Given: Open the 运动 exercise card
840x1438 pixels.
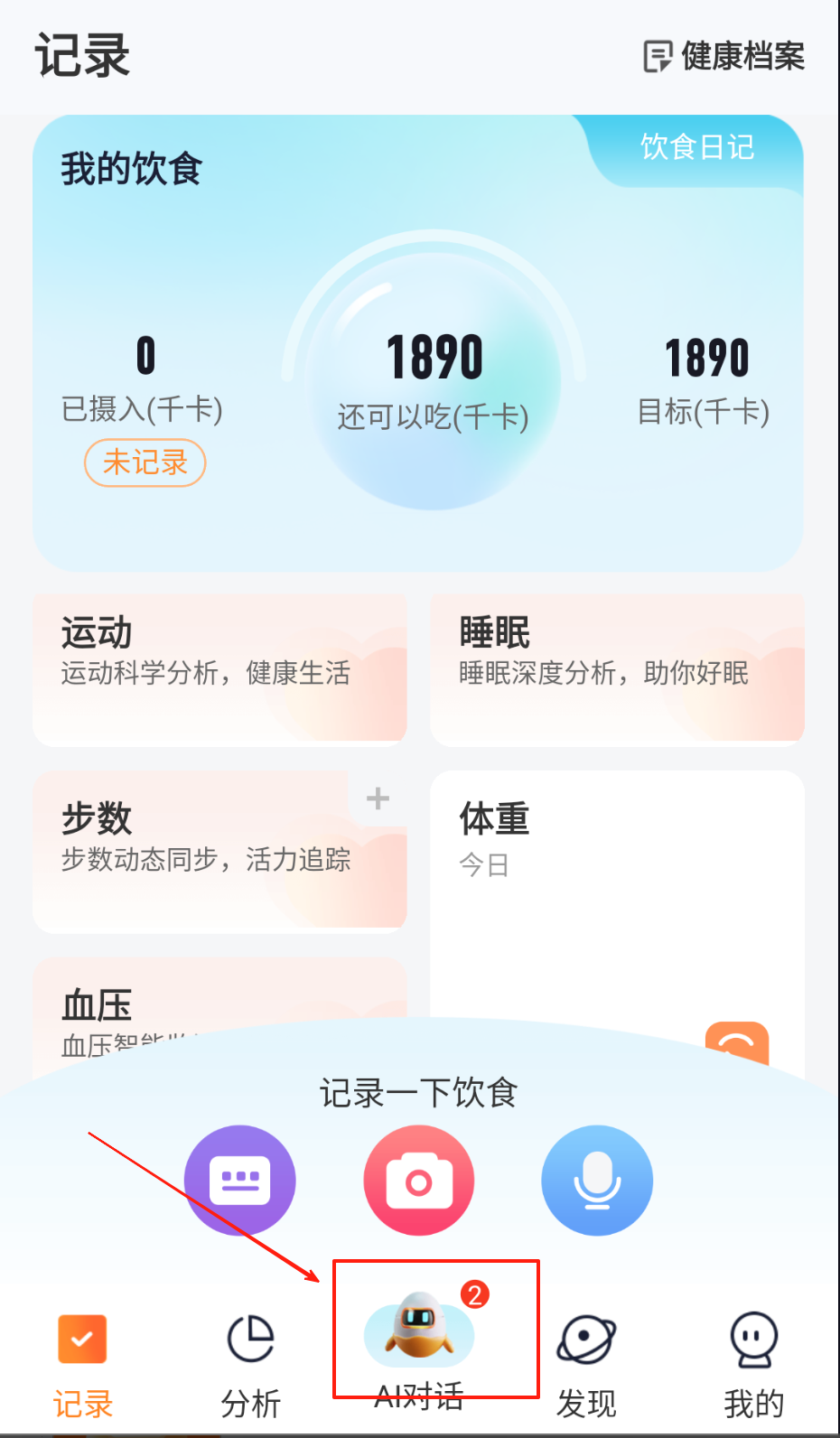Looking at the screenshot, I should pyautogui.click(x=219, y=668).
